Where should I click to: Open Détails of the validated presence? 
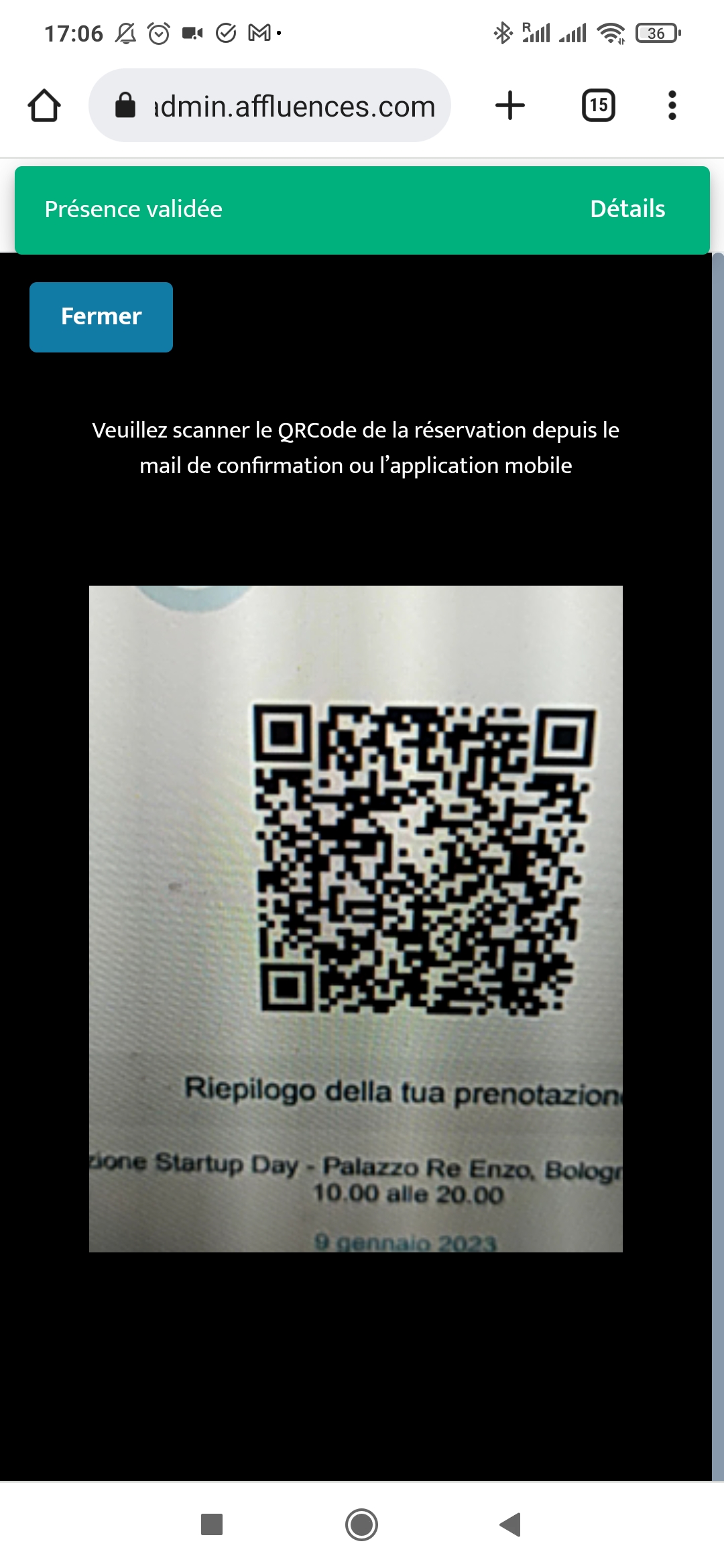point(627,209)
